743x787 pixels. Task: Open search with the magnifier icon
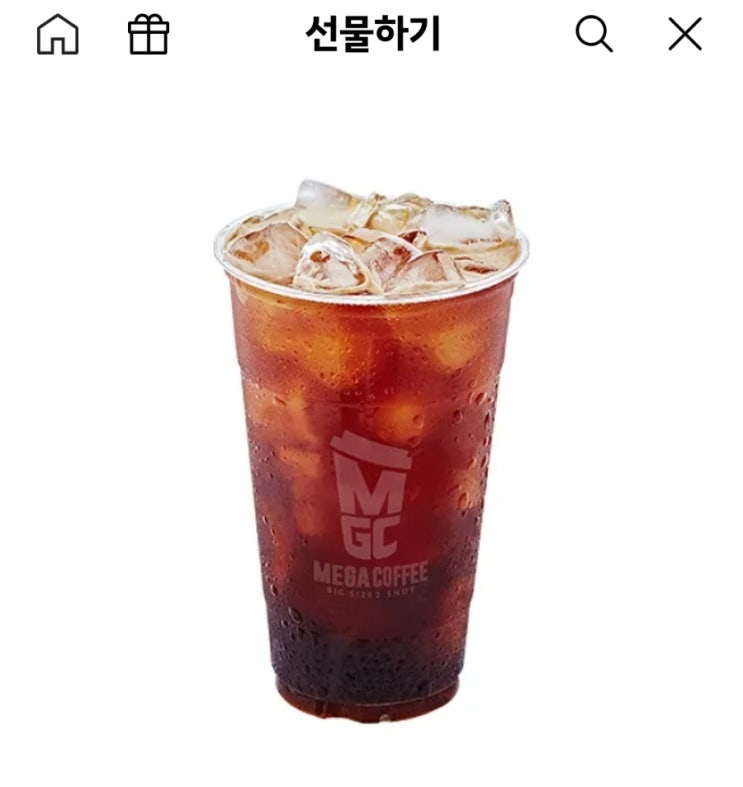click(x=594, y=34)
